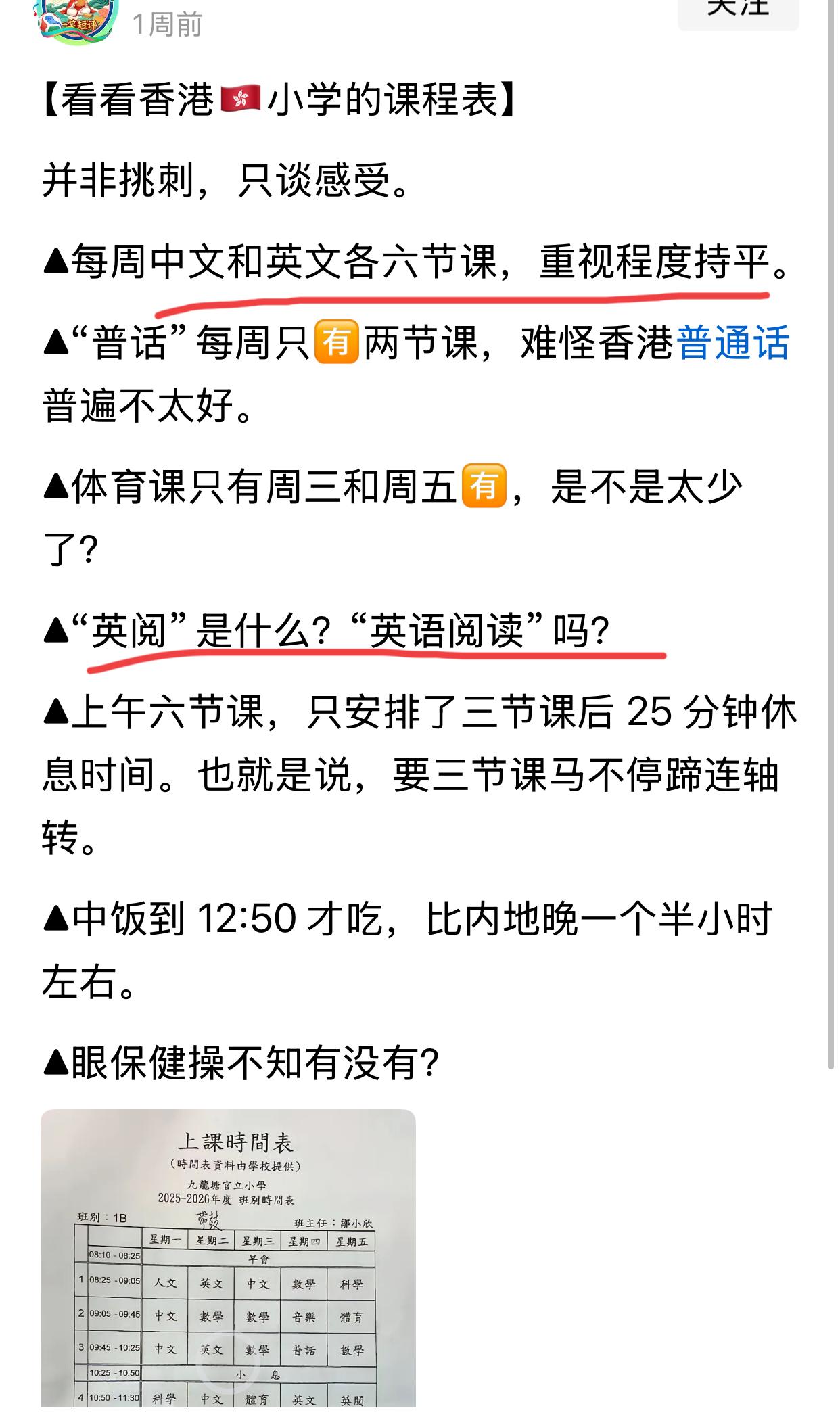Enlarge the 上課時間表 timetable photo

pos(228,1258)
